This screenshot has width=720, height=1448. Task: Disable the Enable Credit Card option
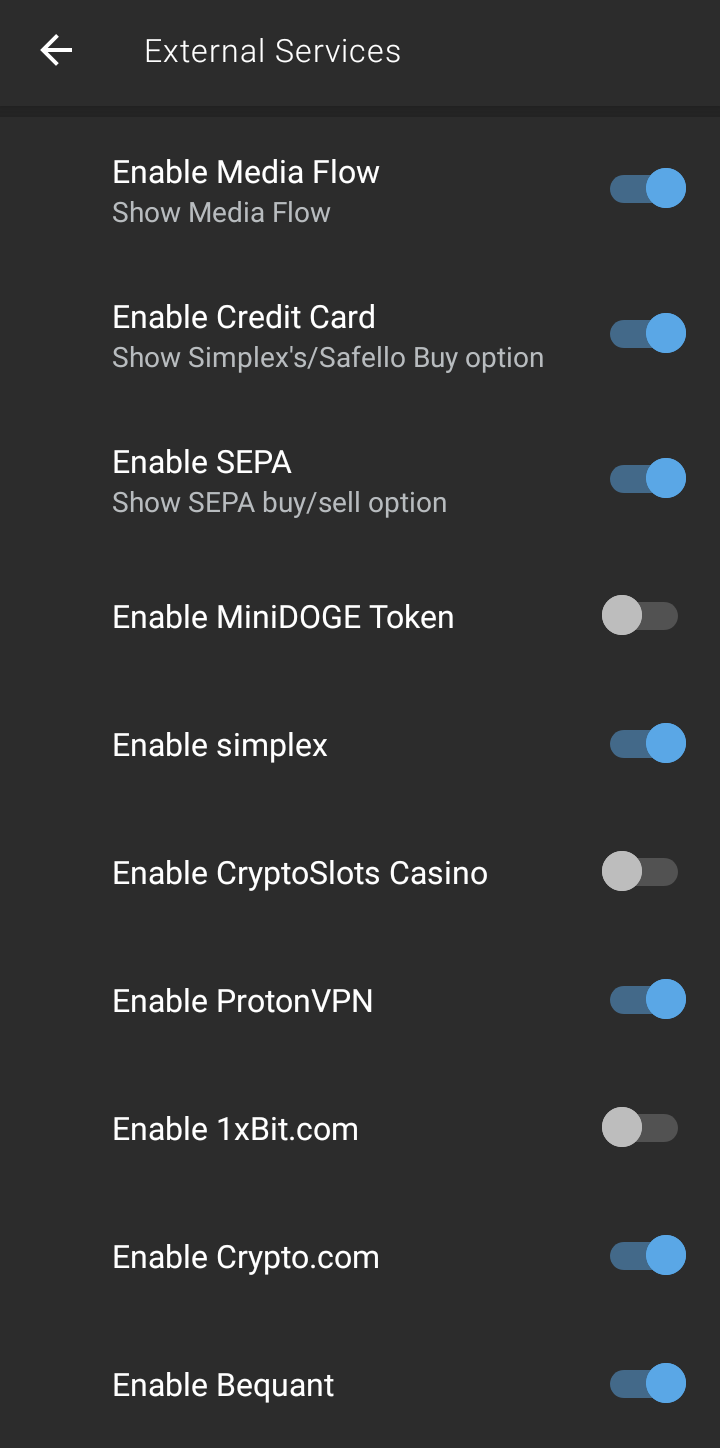pyautogui.click(x=647, y=333)
